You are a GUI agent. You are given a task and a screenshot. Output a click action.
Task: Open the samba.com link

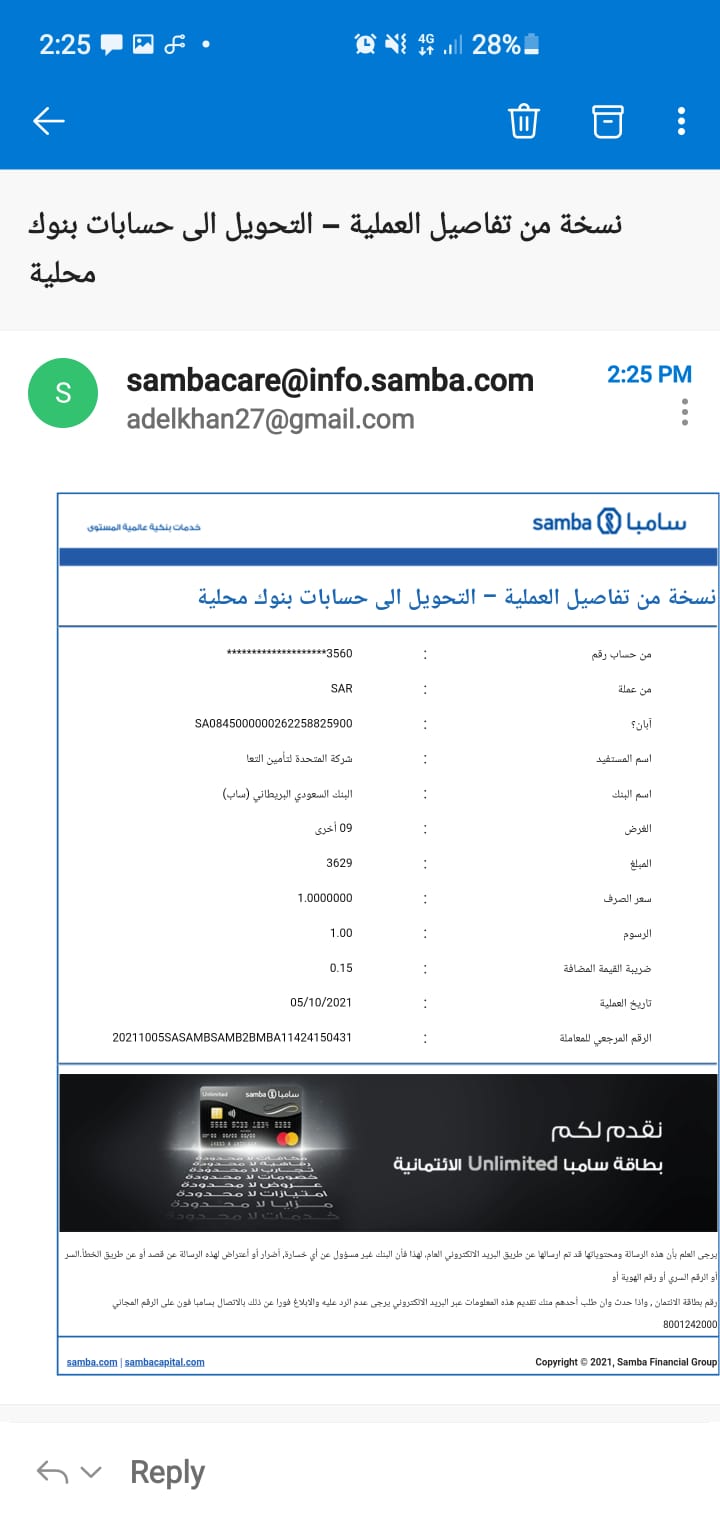tap(92, 1362)
